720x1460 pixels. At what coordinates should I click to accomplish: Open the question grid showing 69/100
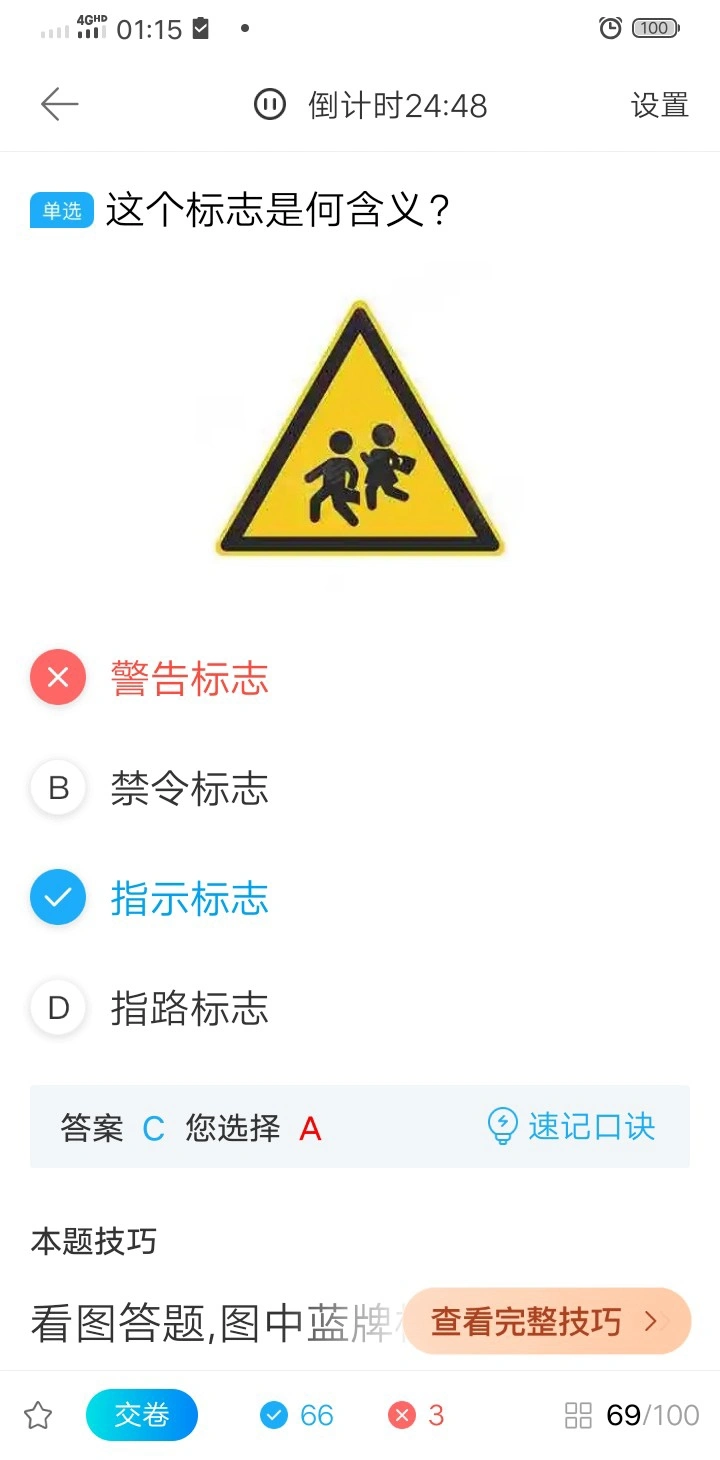point(632,1415)
